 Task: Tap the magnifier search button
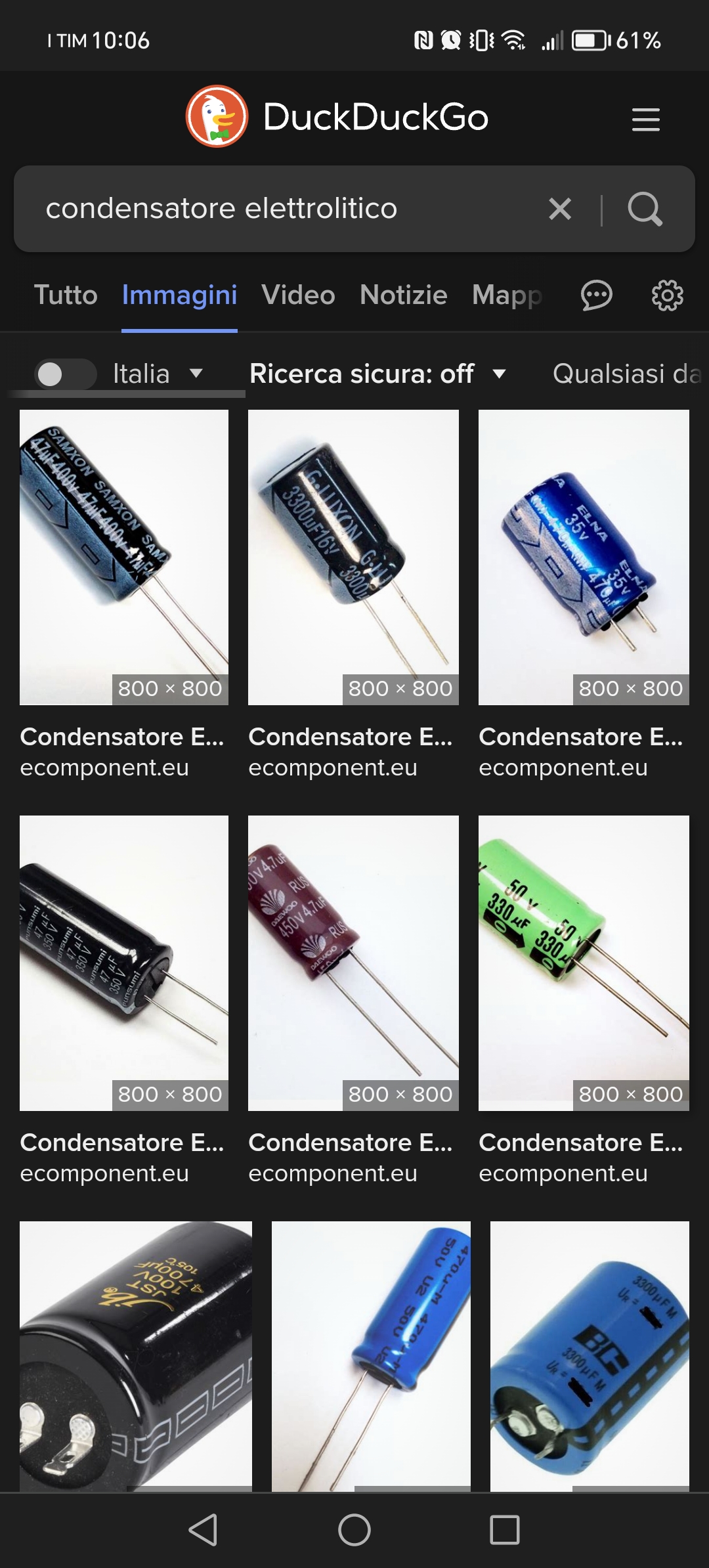[645, 209]
